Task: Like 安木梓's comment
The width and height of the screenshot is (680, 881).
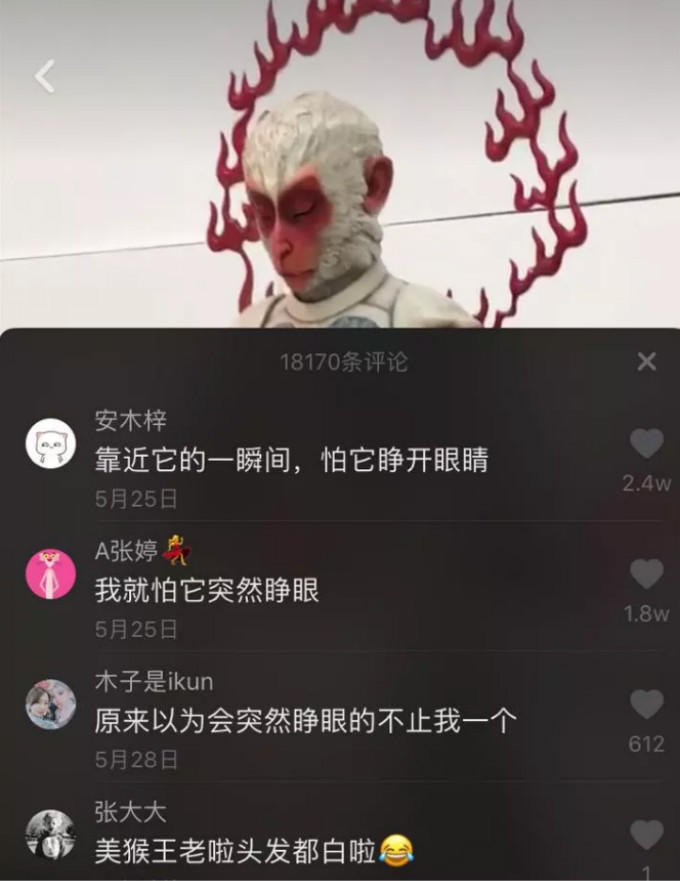Action: tap(647, 443)
